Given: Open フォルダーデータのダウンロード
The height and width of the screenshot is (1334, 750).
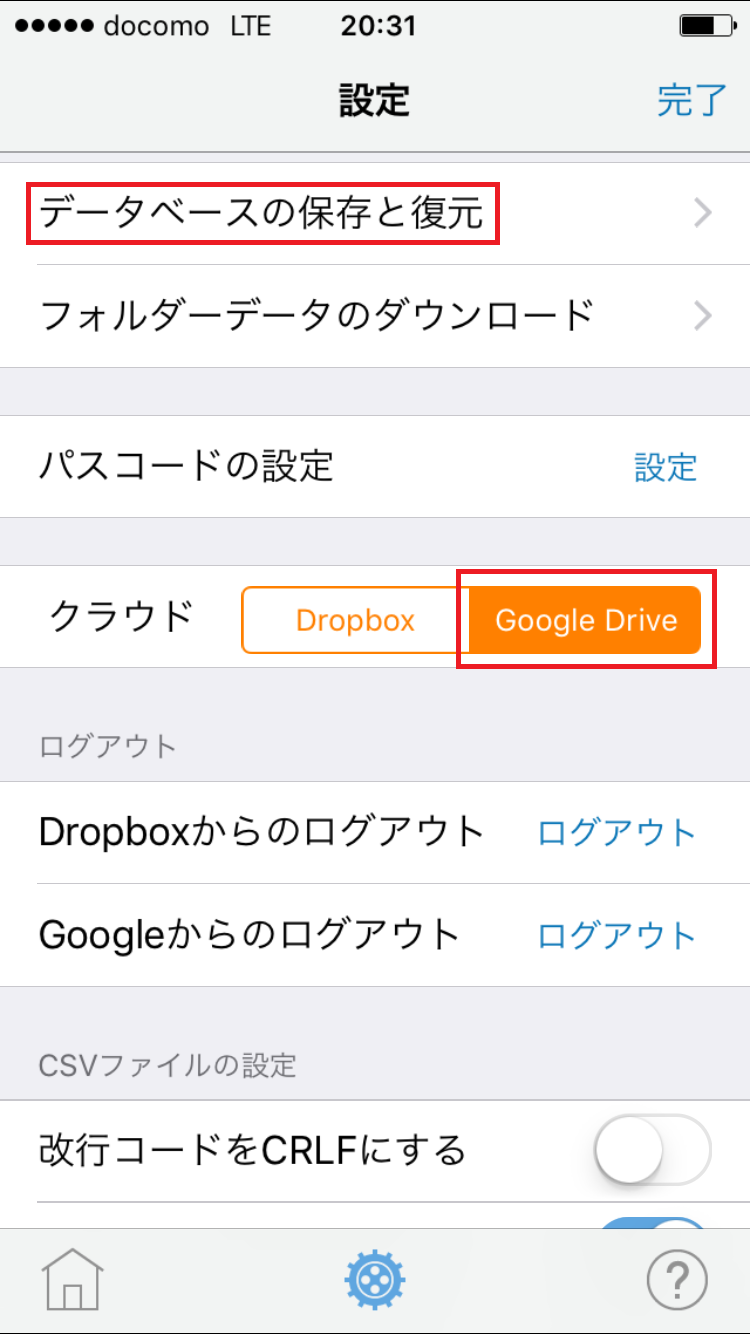Looking at the screenshot, I should point(375,316).
